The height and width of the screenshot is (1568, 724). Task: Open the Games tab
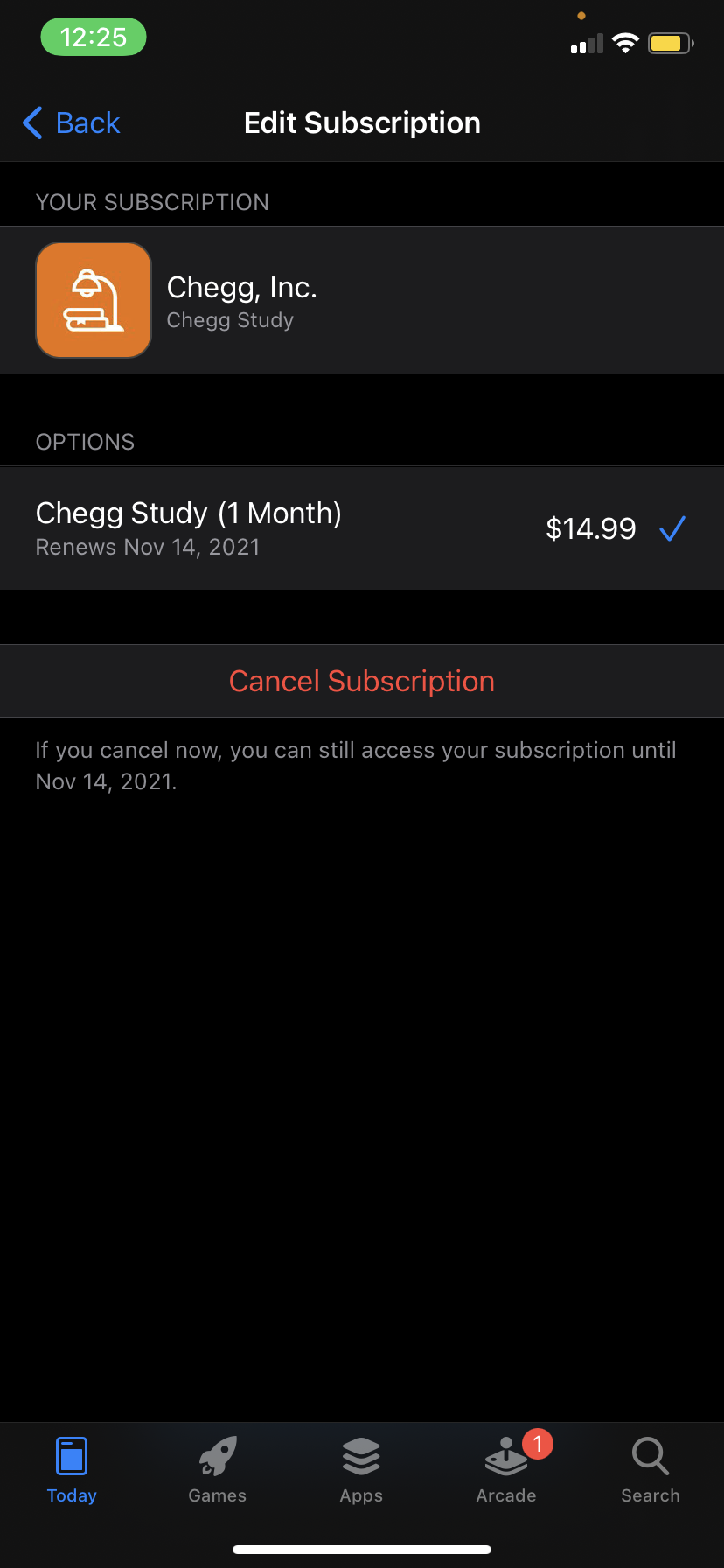coord(217,1470)
